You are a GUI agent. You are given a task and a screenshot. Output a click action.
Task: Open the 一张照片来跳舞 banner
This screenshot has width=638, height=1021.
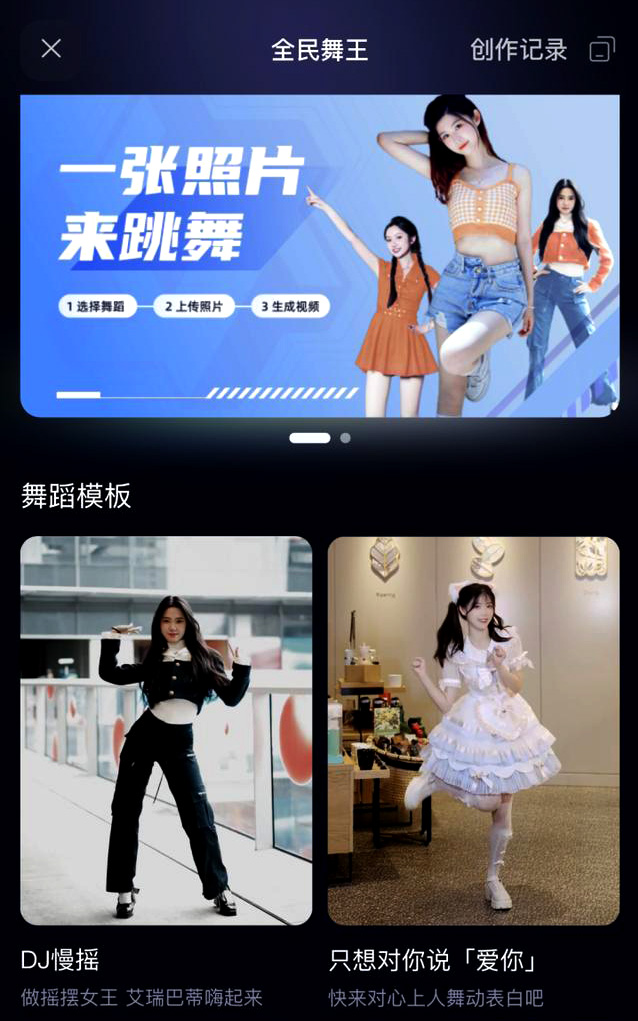pos(319,256)
